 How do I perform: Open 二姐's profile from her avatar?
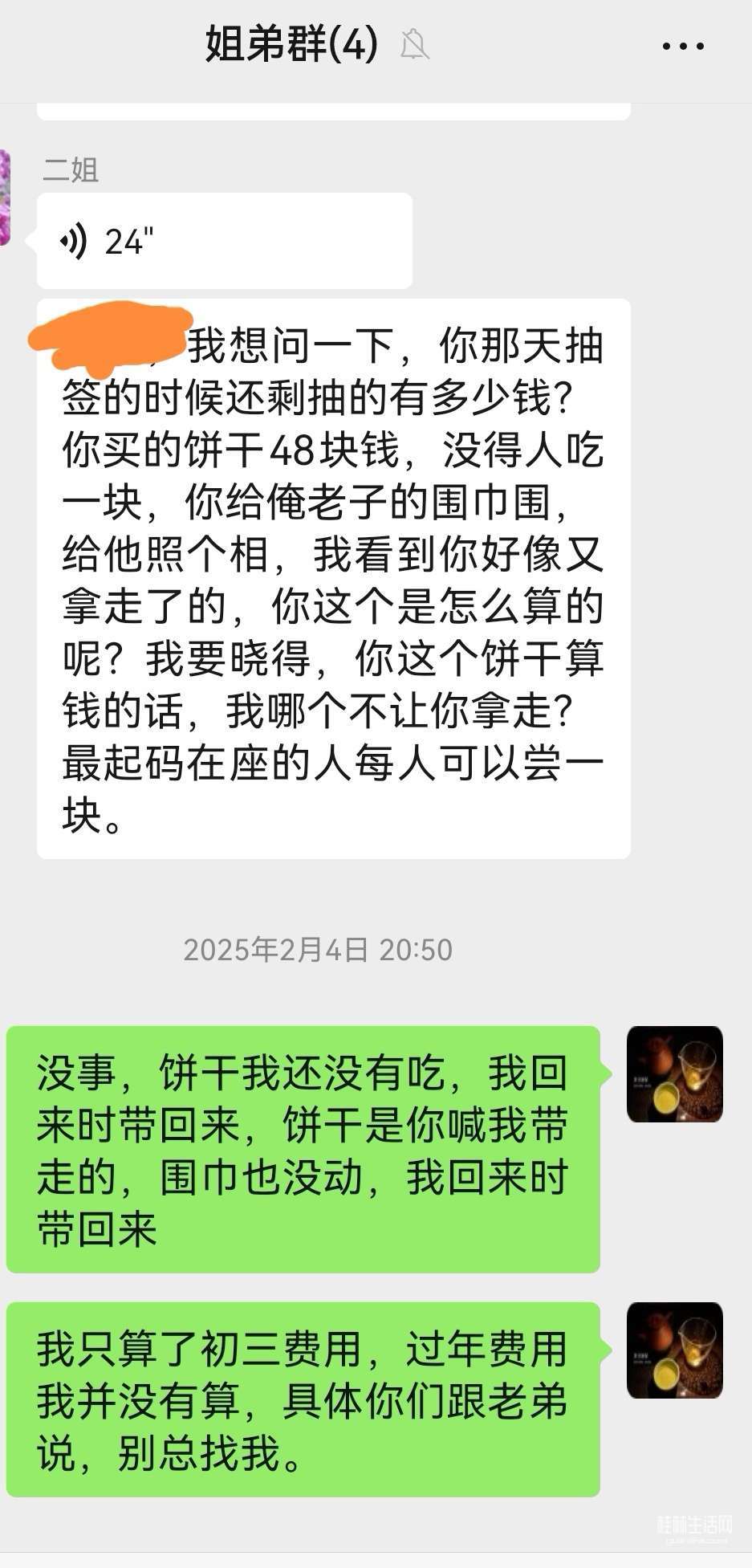pyautogui.click(x=5, y=197)
